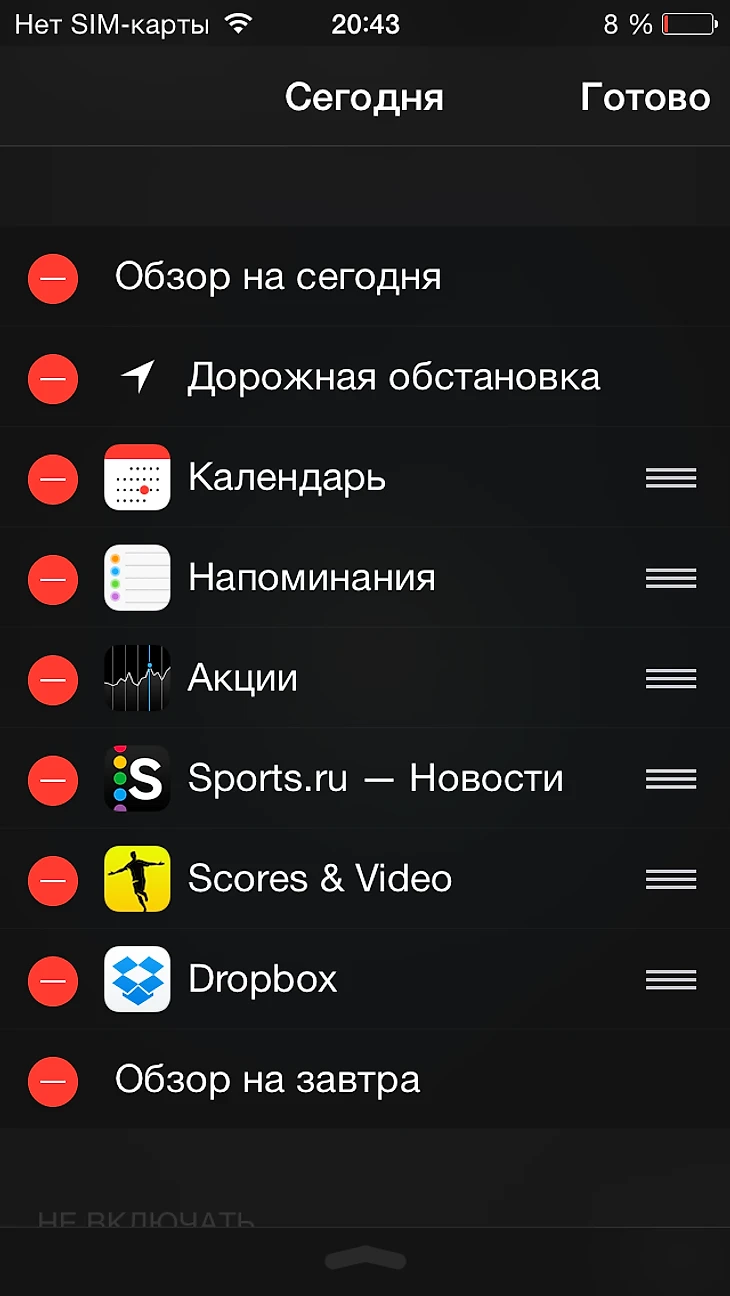Screen dimensions: 730x1296
Task: Remove Sports.ru — Новости widget
Action: point(53,779)
